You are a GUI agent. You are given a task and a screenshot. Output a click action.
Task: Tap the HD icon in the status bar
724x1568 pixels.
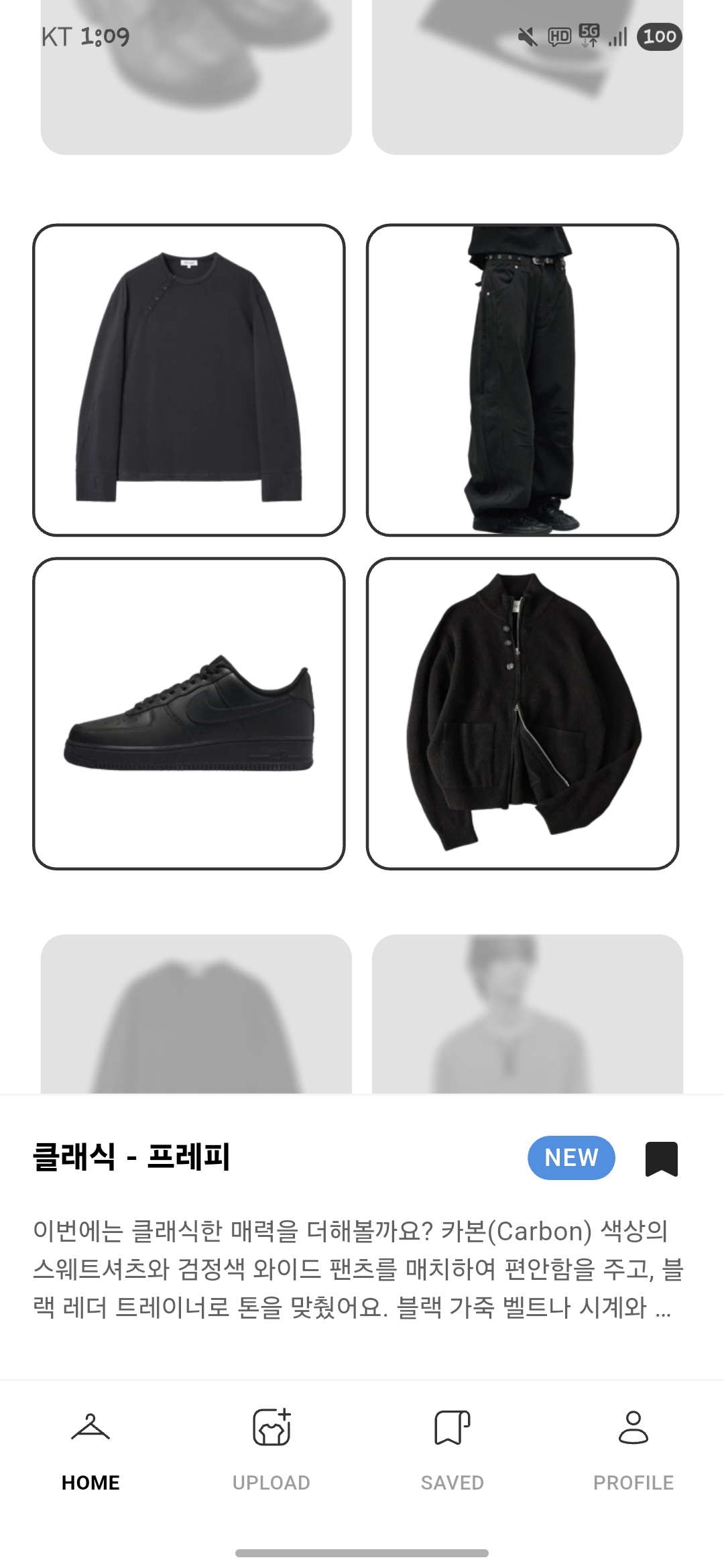(558, 37)
